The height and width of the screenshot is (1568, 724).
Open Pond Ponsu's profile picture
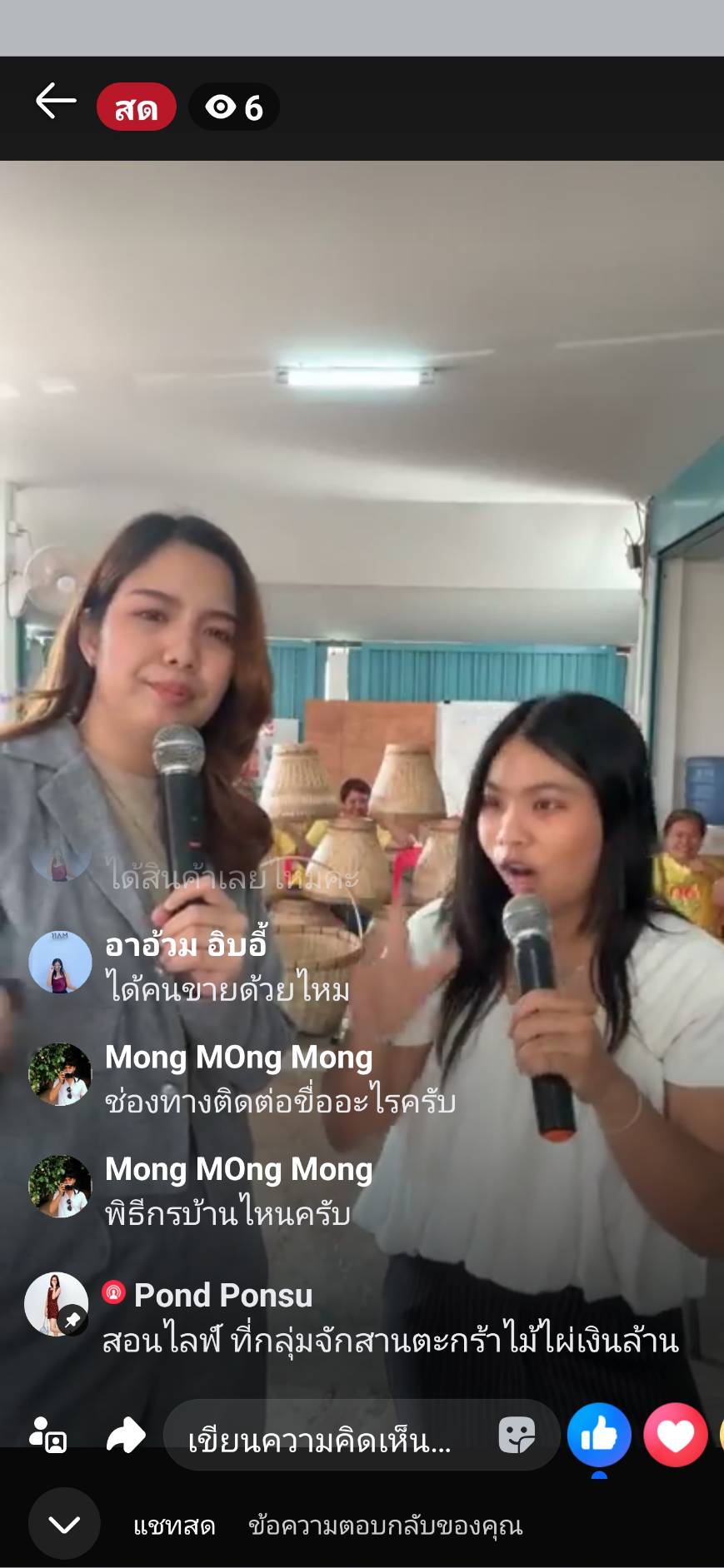pos(56,1303)
